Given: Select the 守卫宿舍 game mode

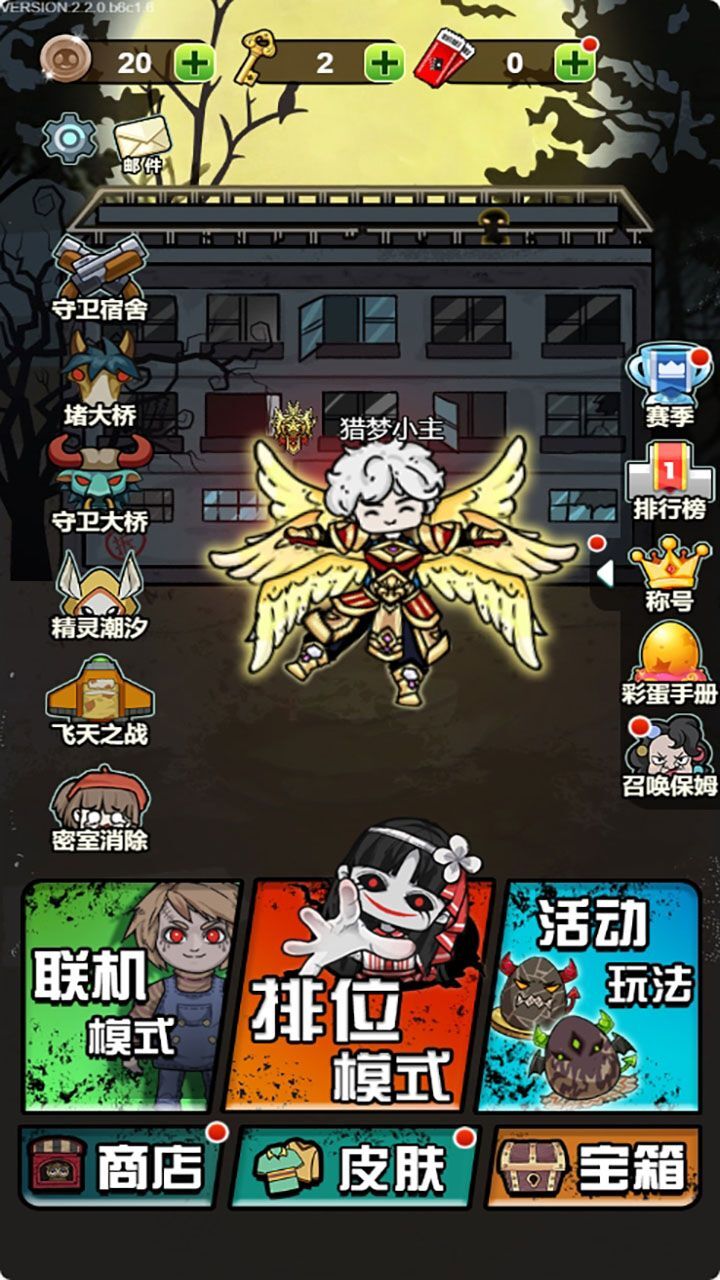Looking at the screenshot, I should tap(99, 275).
